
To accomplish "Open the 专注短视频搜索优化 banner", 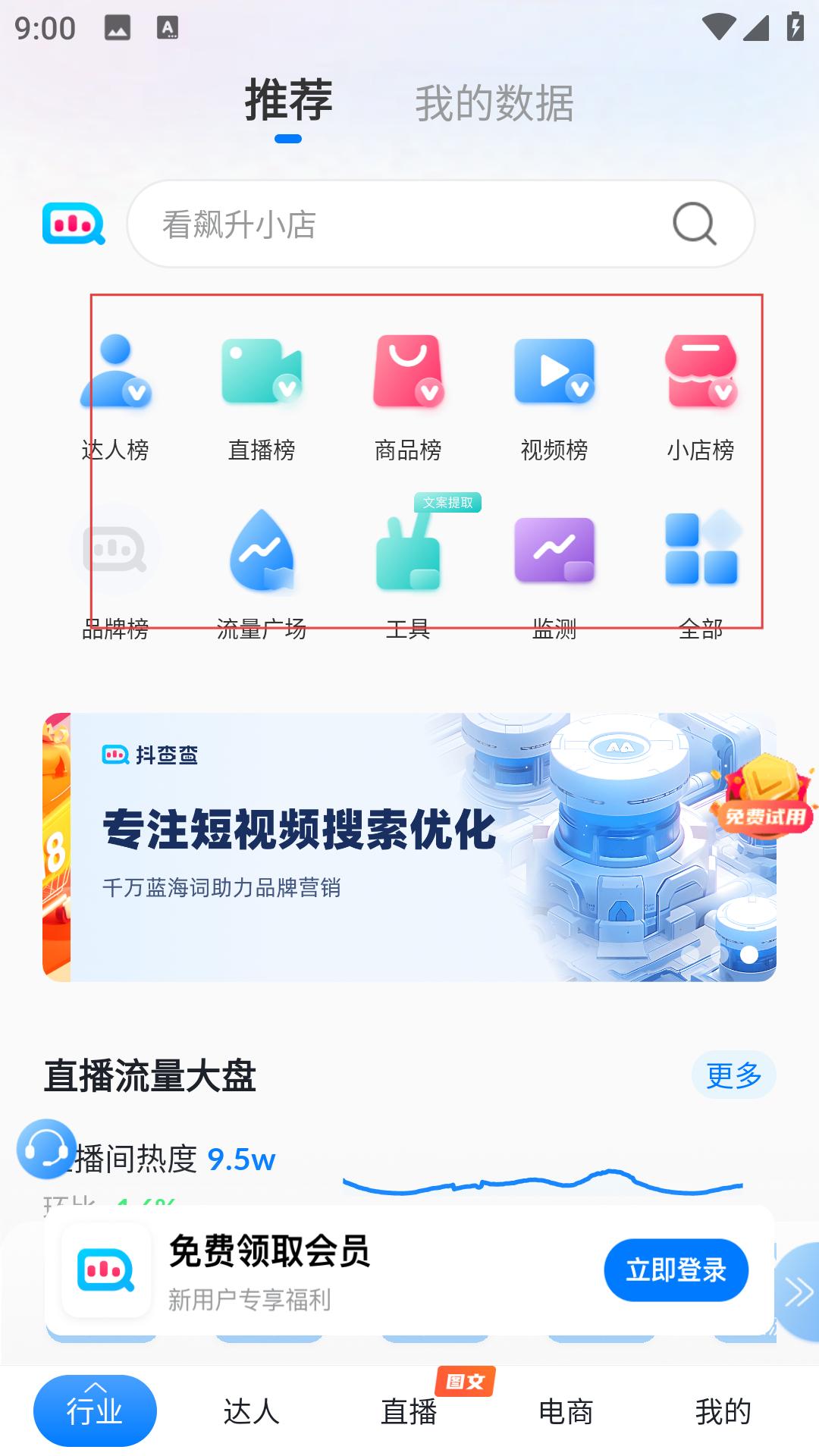I will 409,847.
